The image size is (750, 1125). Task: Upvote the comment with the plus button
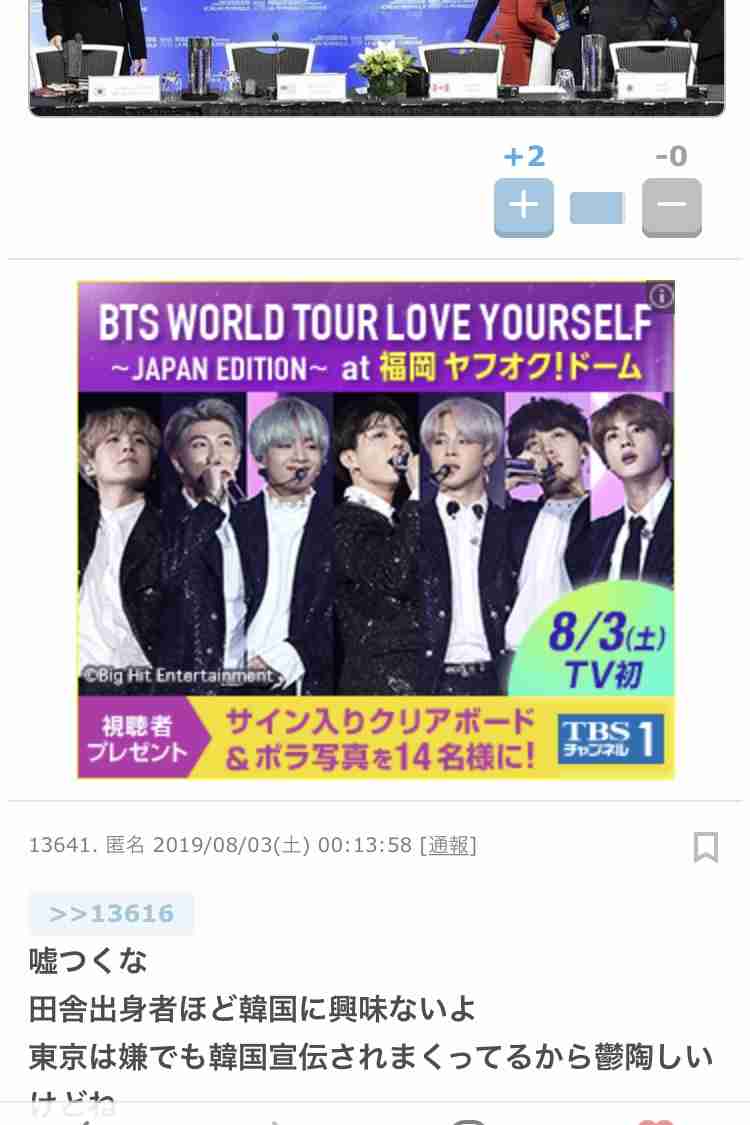pos(523,206)
